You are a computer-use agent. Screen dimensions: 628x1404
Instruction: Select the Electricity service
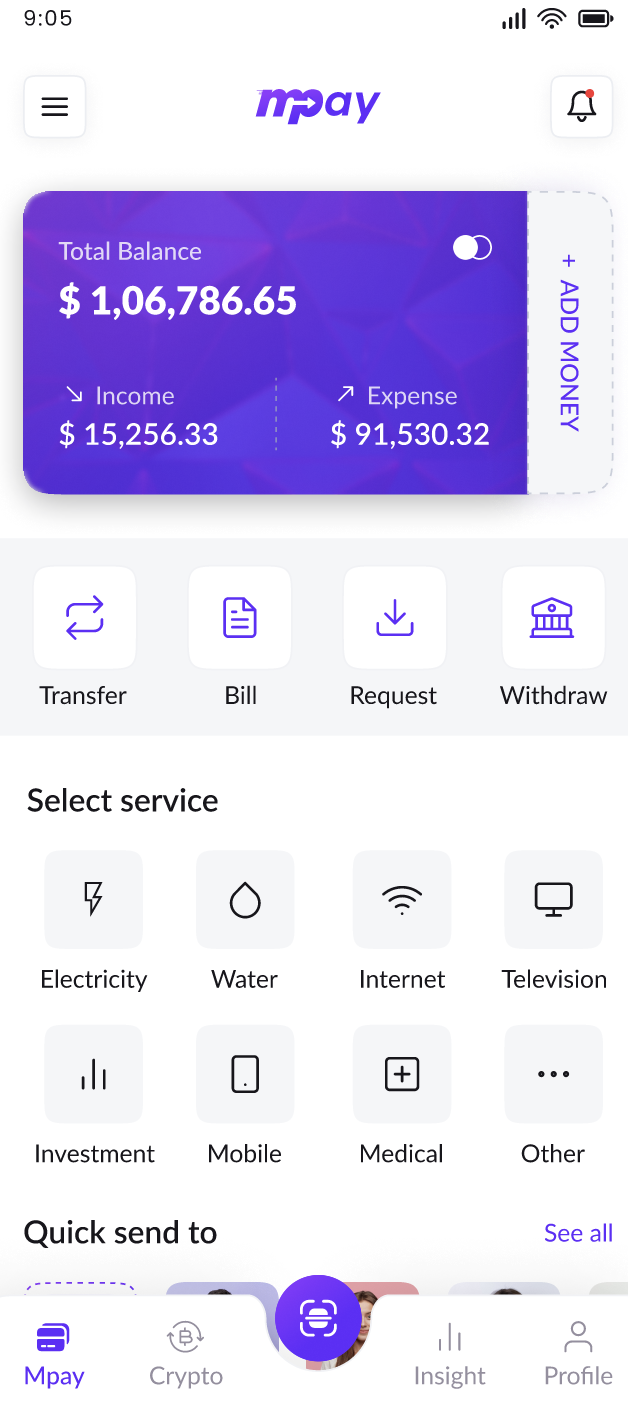coord(94,900)
